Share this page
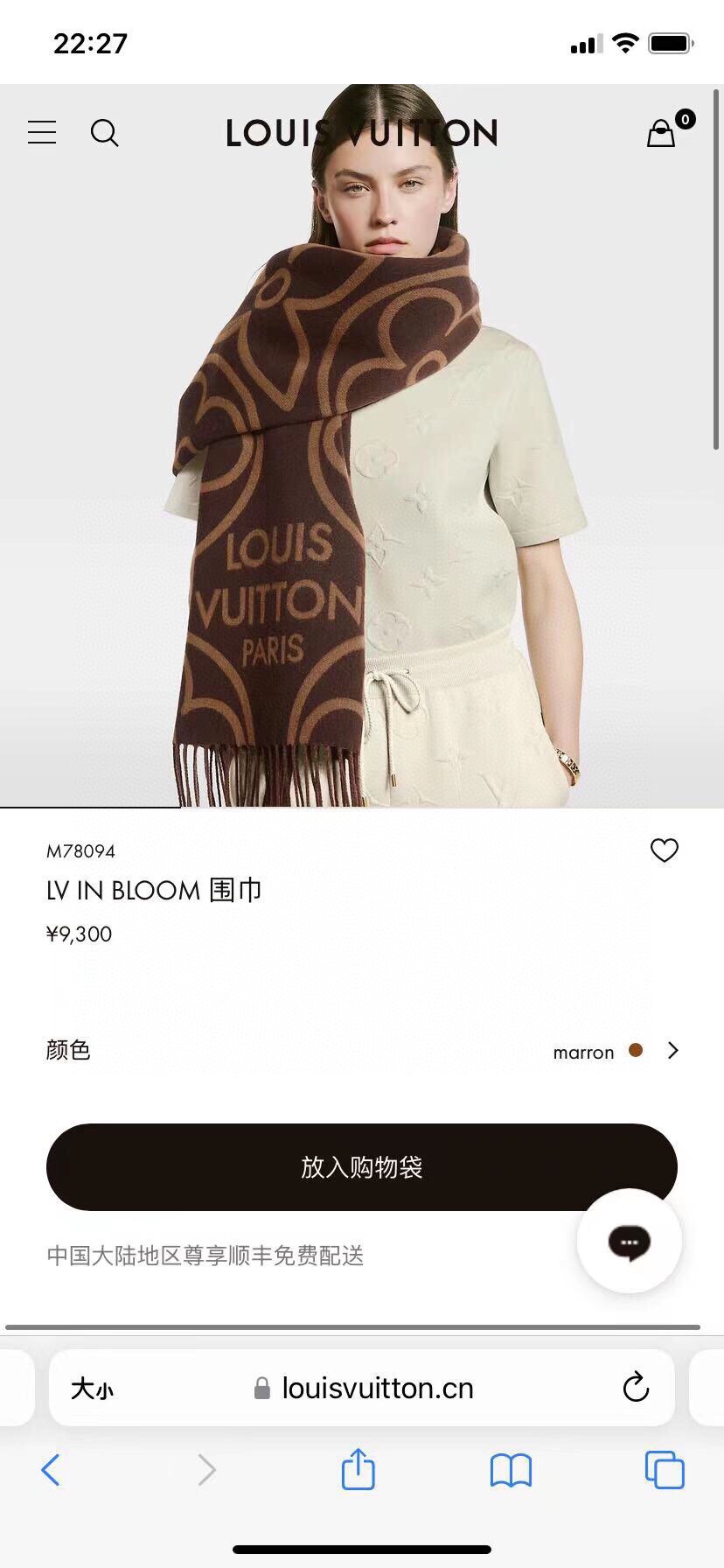Viewport: 724px width, 1568px height. coord(358,1470)
